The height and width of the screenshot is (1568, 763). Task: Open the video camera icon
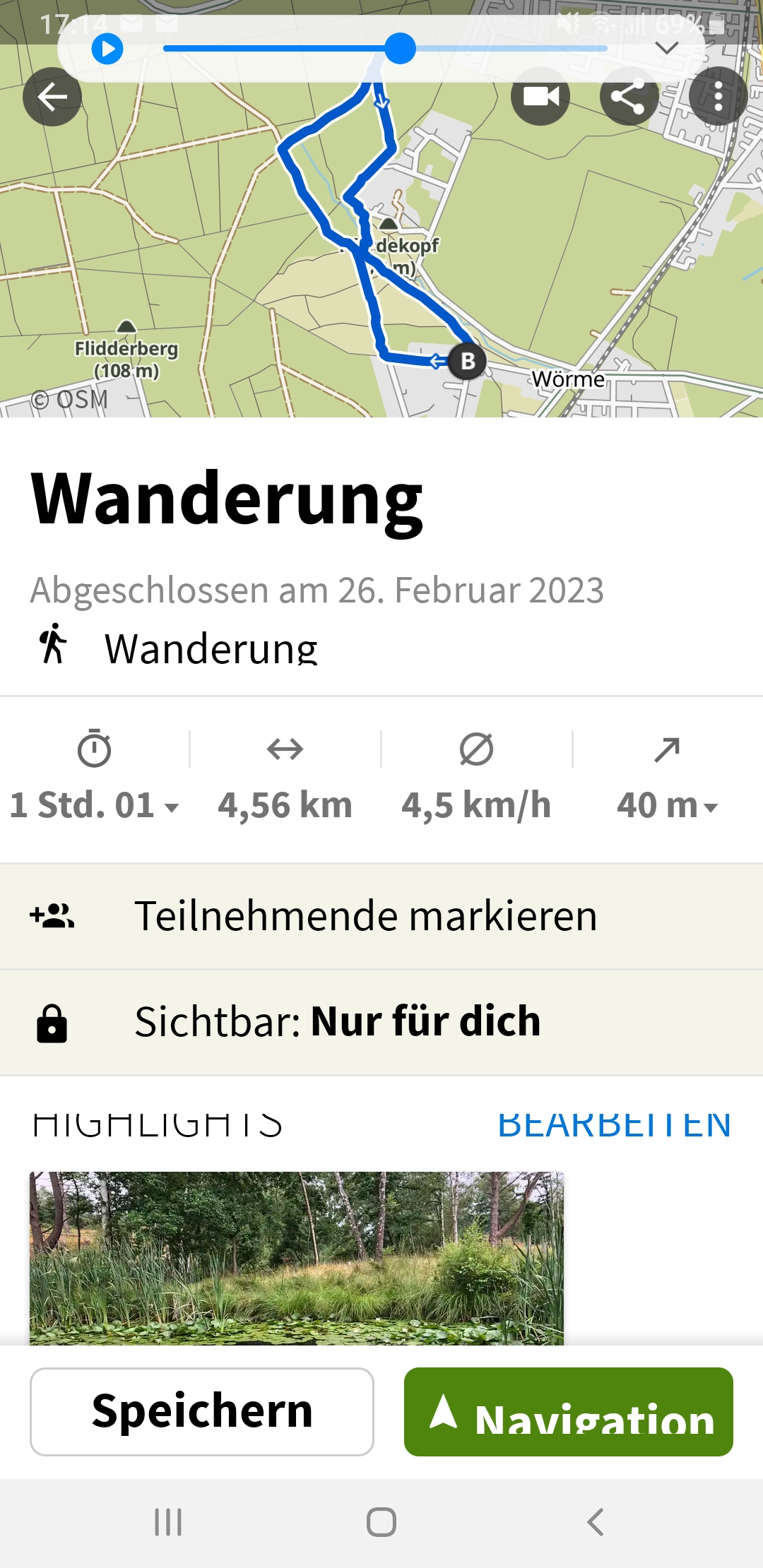540,96
